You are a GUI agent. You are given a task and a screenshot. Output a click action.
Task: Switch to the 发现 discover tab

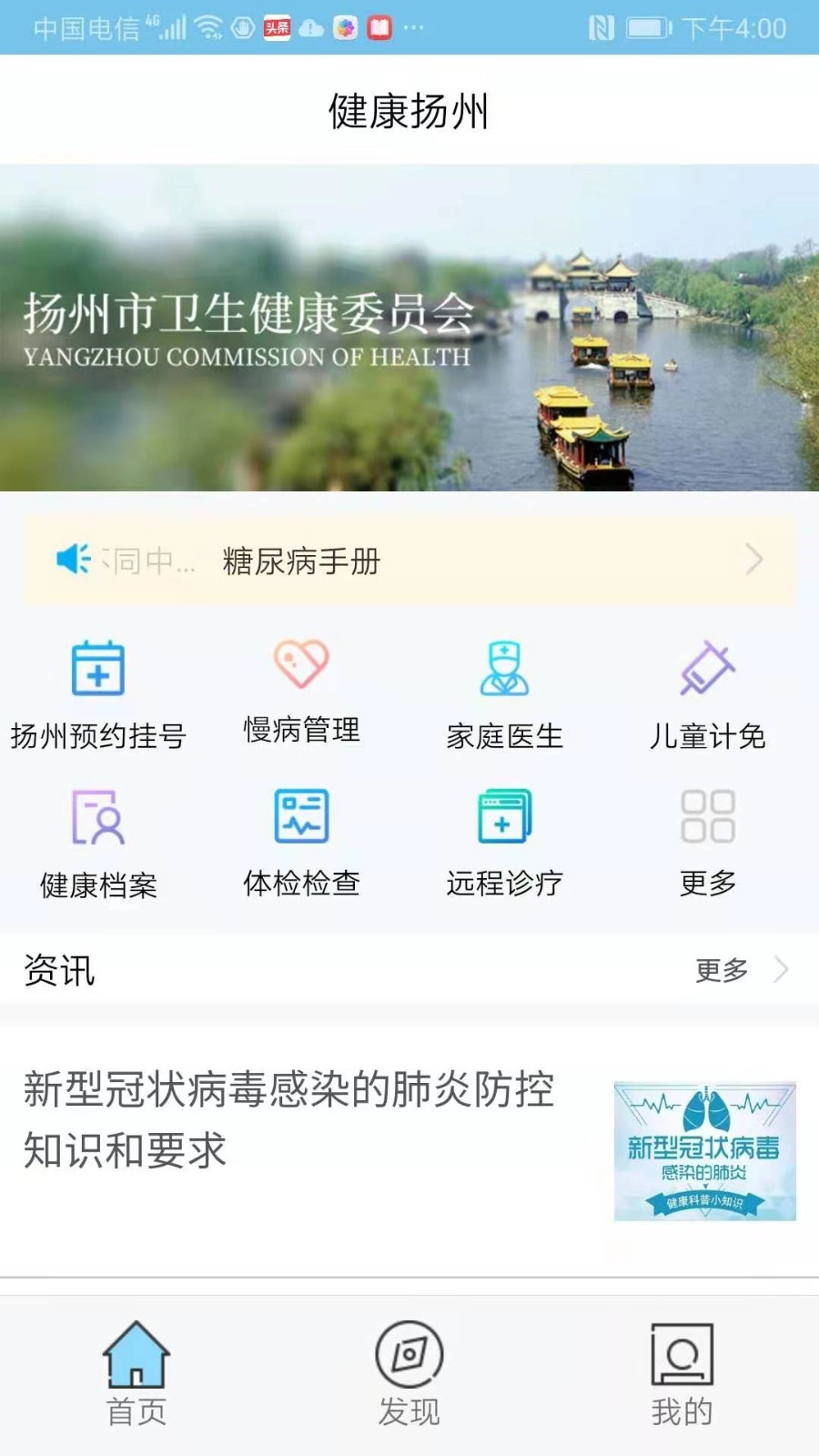pos(409,1374)
